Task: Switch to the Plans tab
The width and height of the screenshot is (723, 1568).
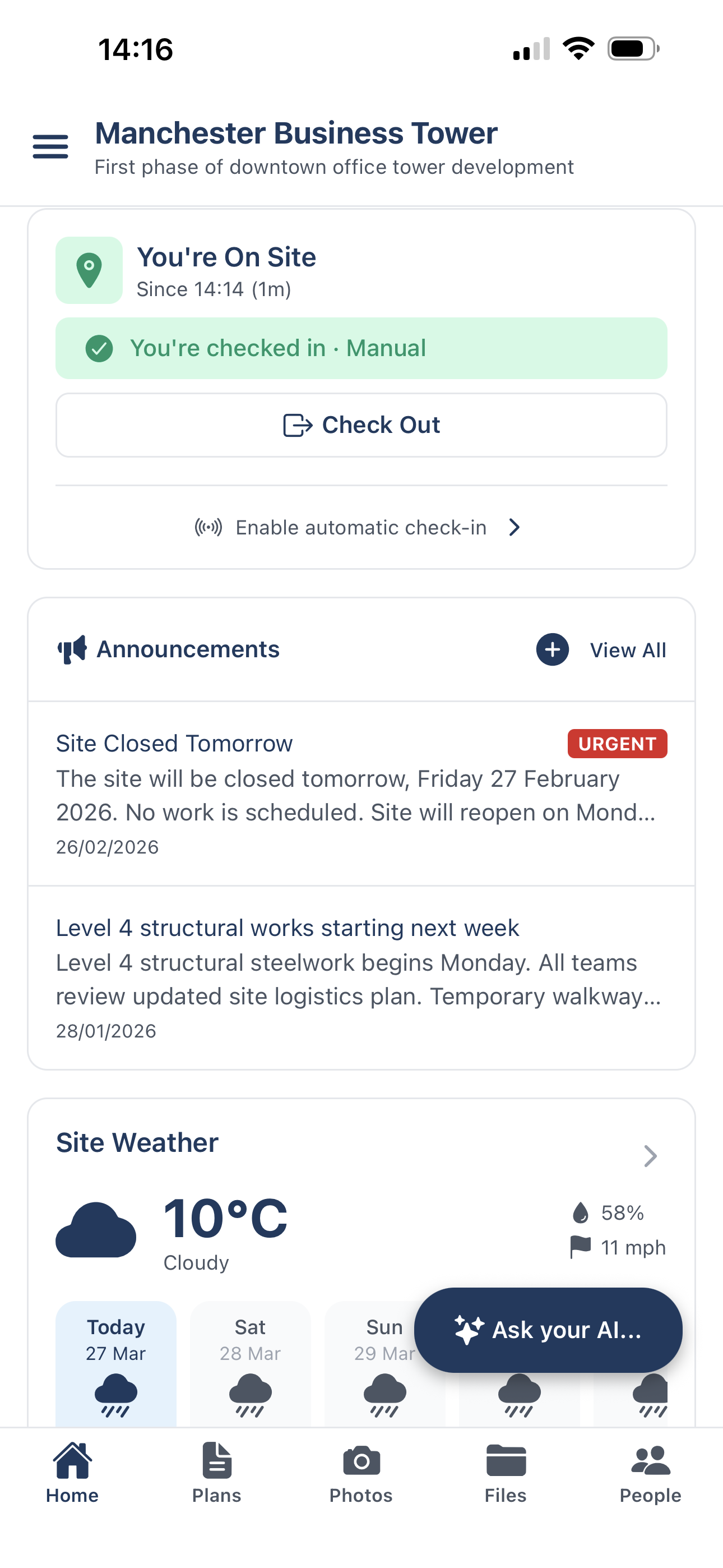Action: 217,1472
